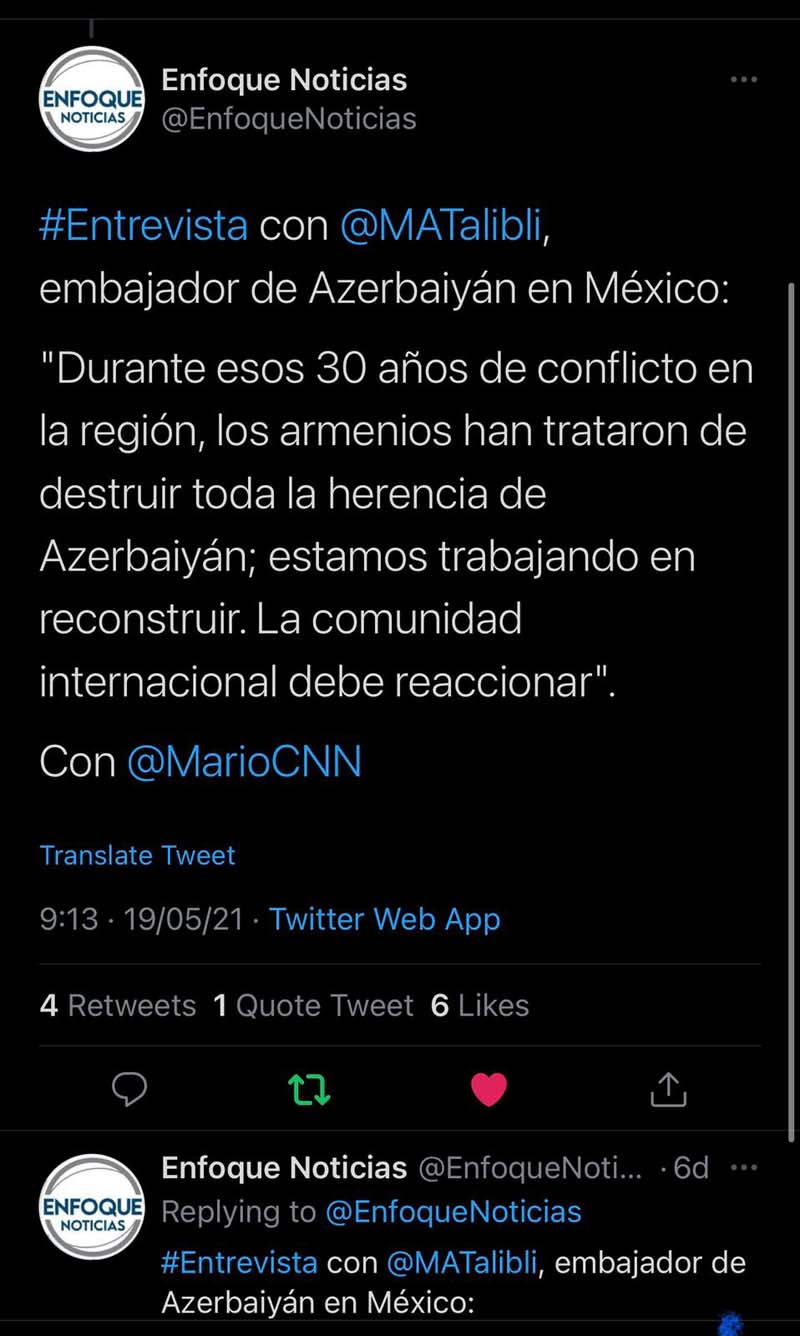This screenshot has height=1336, width=800.
Task: Undo the retweet with the green icon
Action: coord(309,1089)
